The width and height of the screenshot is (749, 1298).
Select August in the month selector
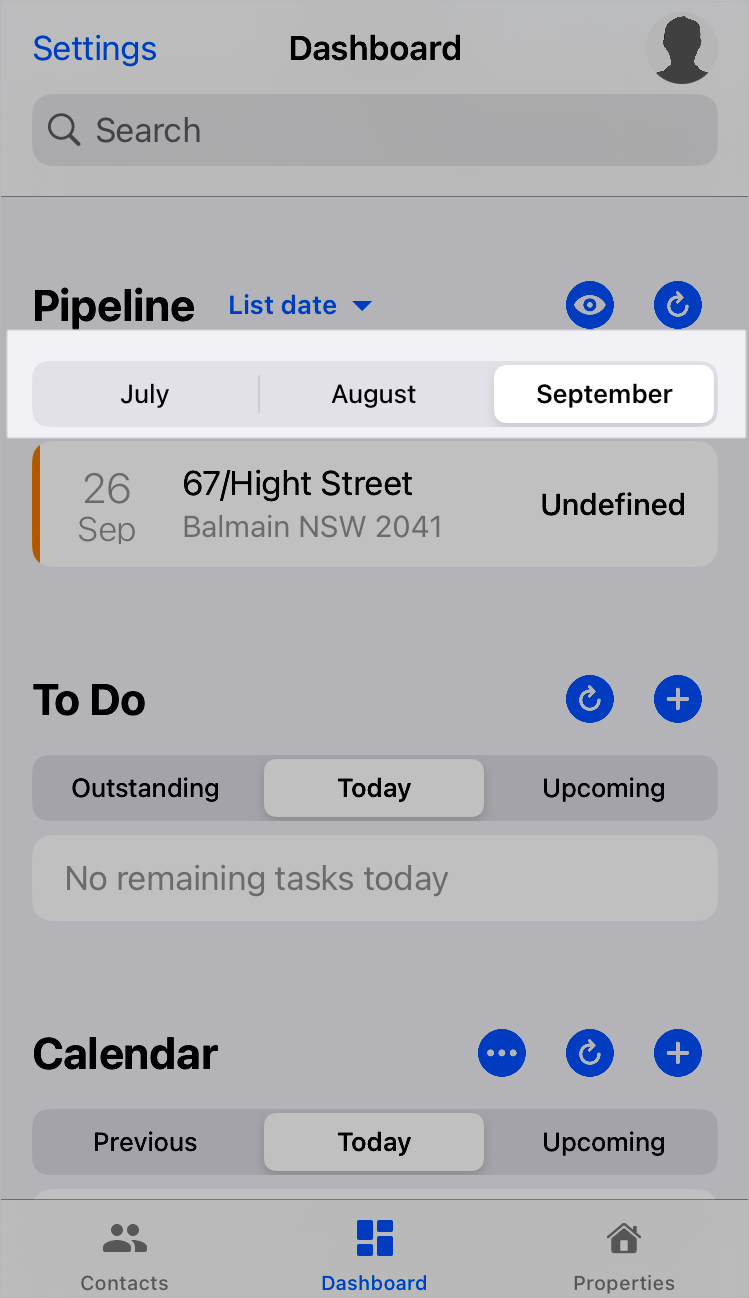(x=374, y=394)
